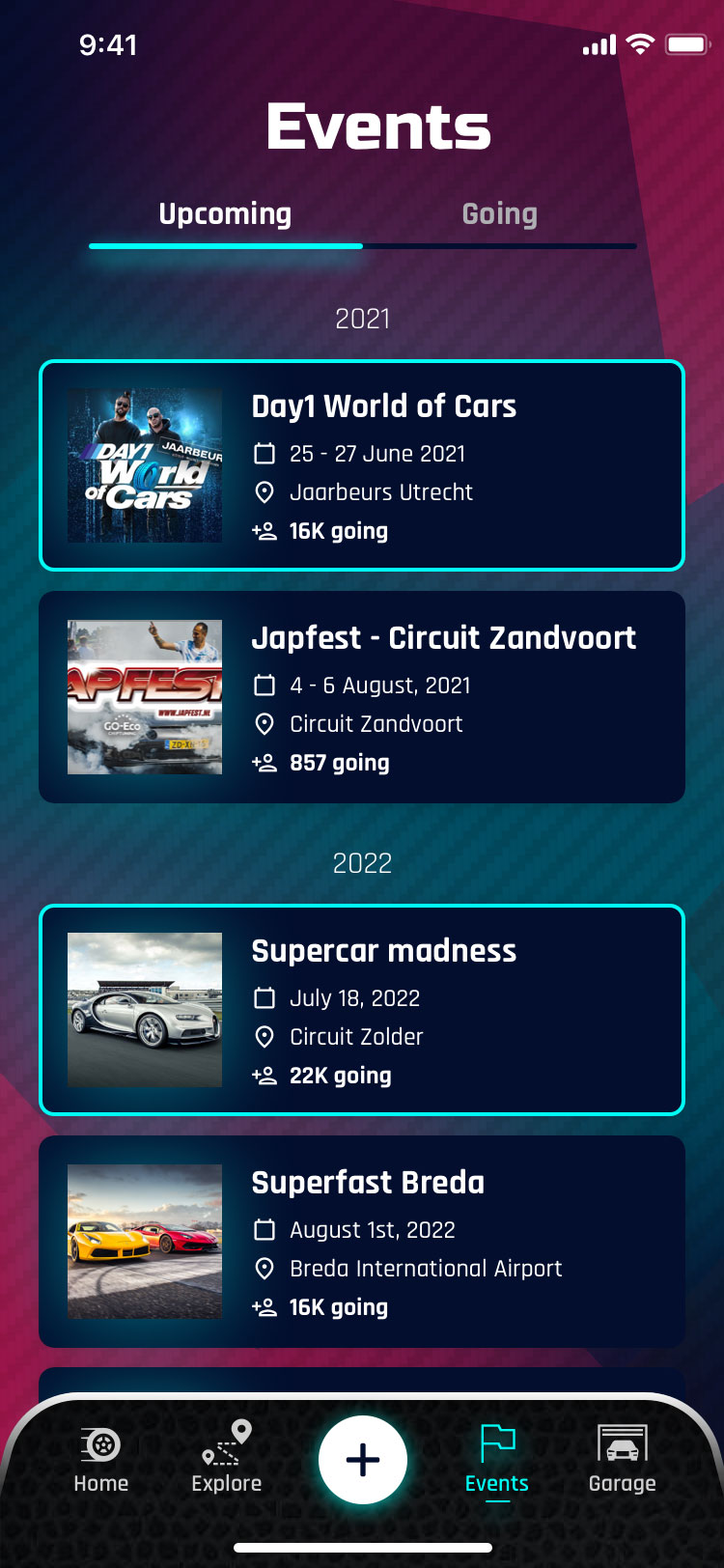Open the Japfest - Circuit Zandvoort event
The image size is (724, 1568).
click(x=362, y=697)
